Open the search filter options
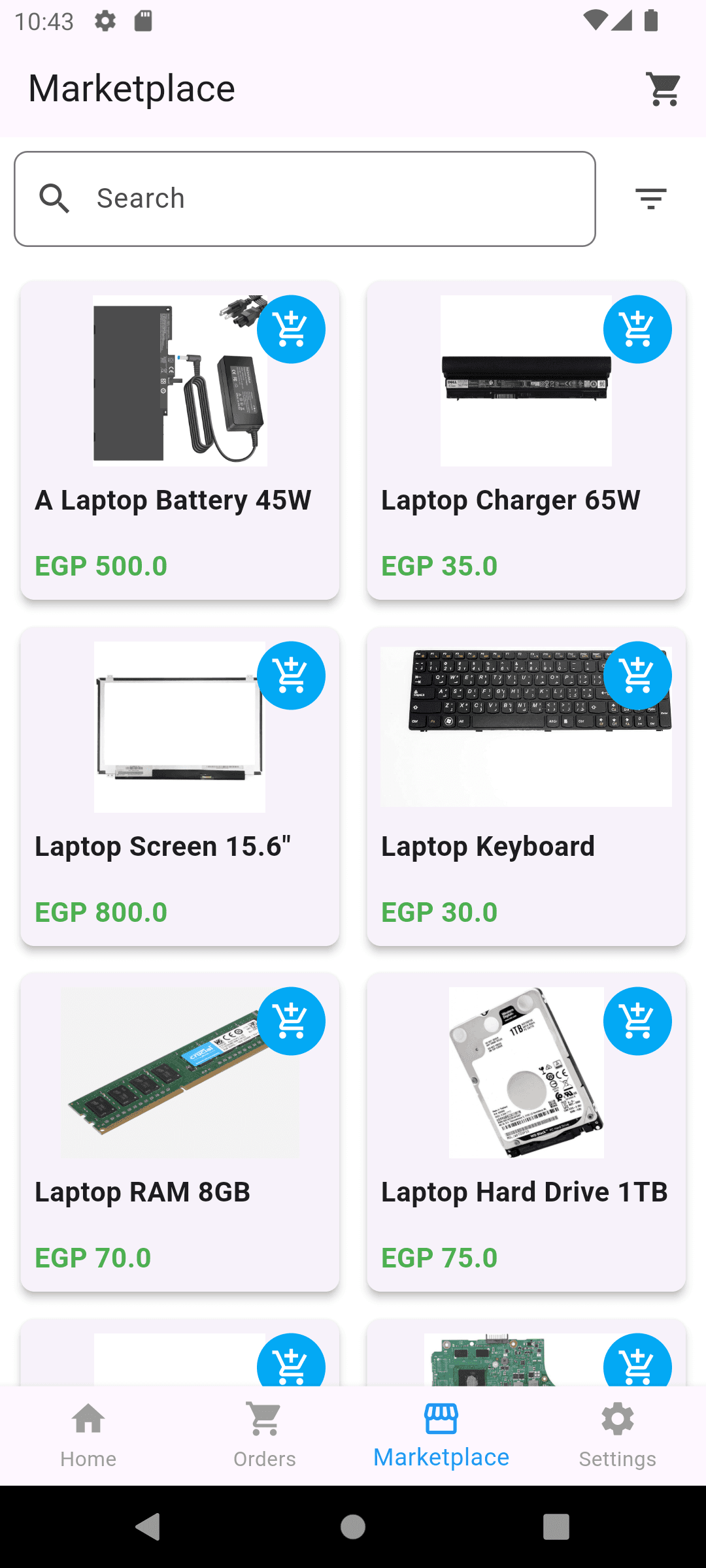Image resolution: width=706 pixels, height=1568 pixels. (651, 198)
